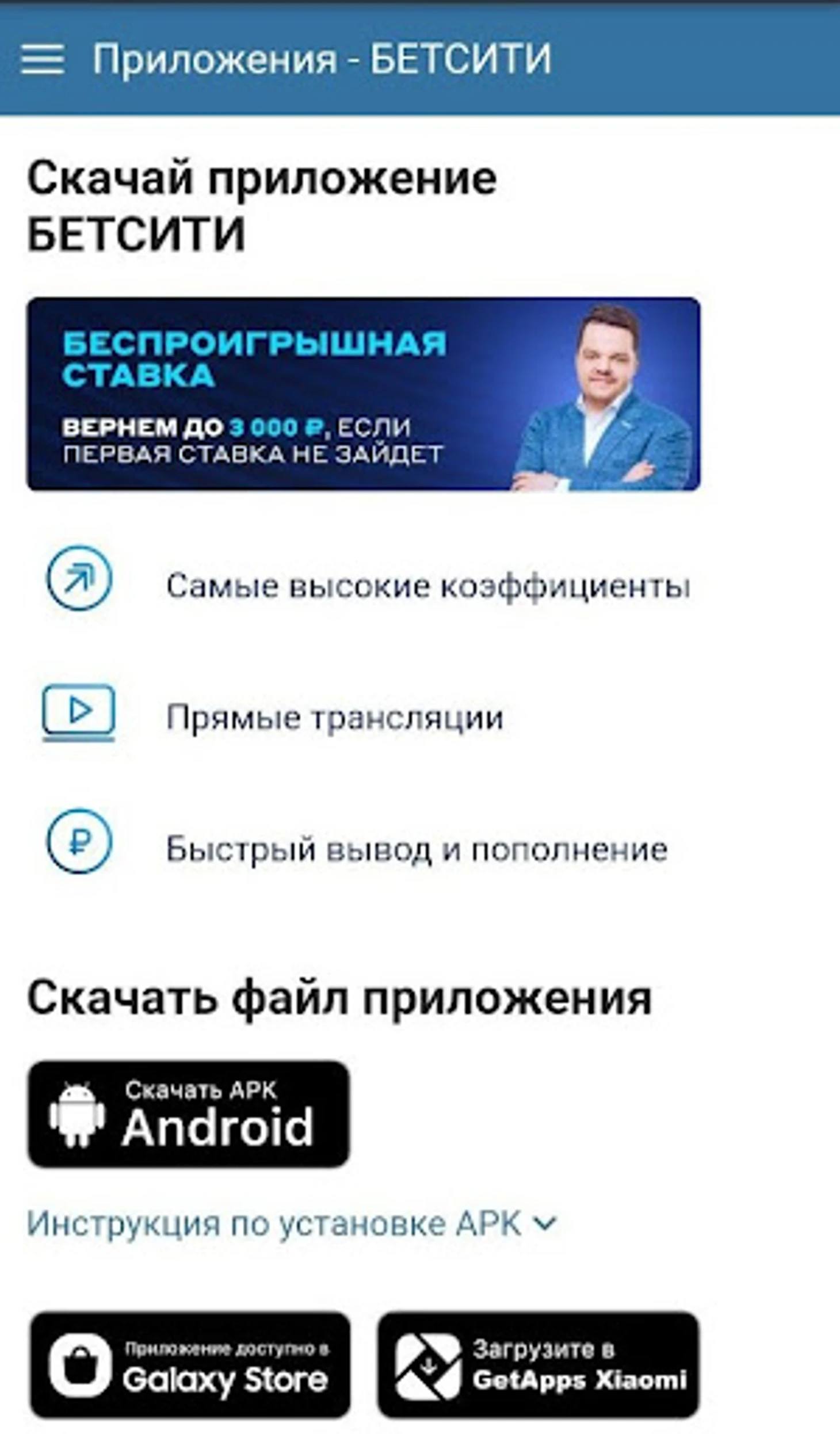
Task: Open the Беспроигрышная ставка promo banner
Action: tap(363, 394)
